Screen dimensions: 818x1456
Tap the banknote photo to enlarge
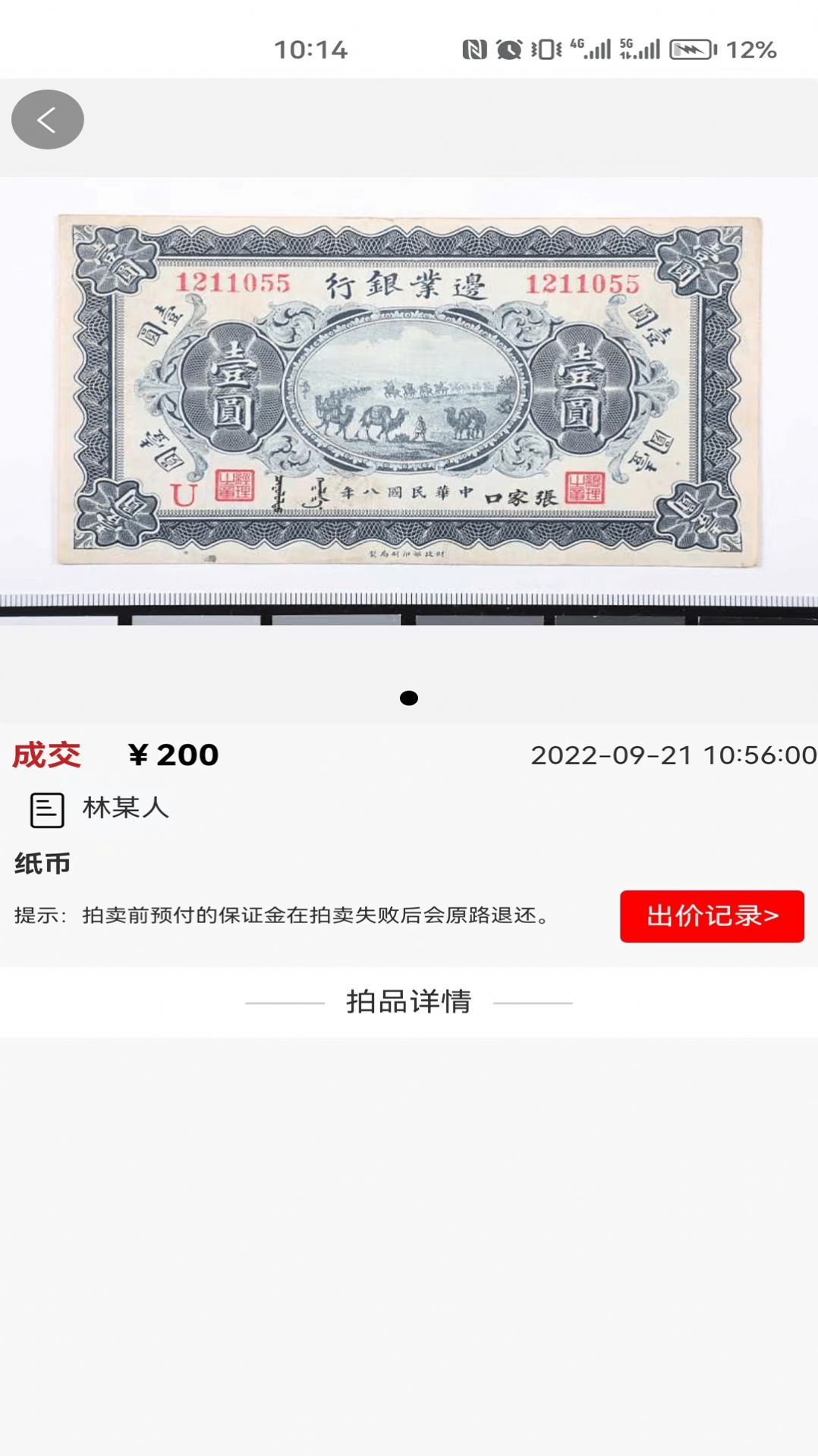(409, 387)
